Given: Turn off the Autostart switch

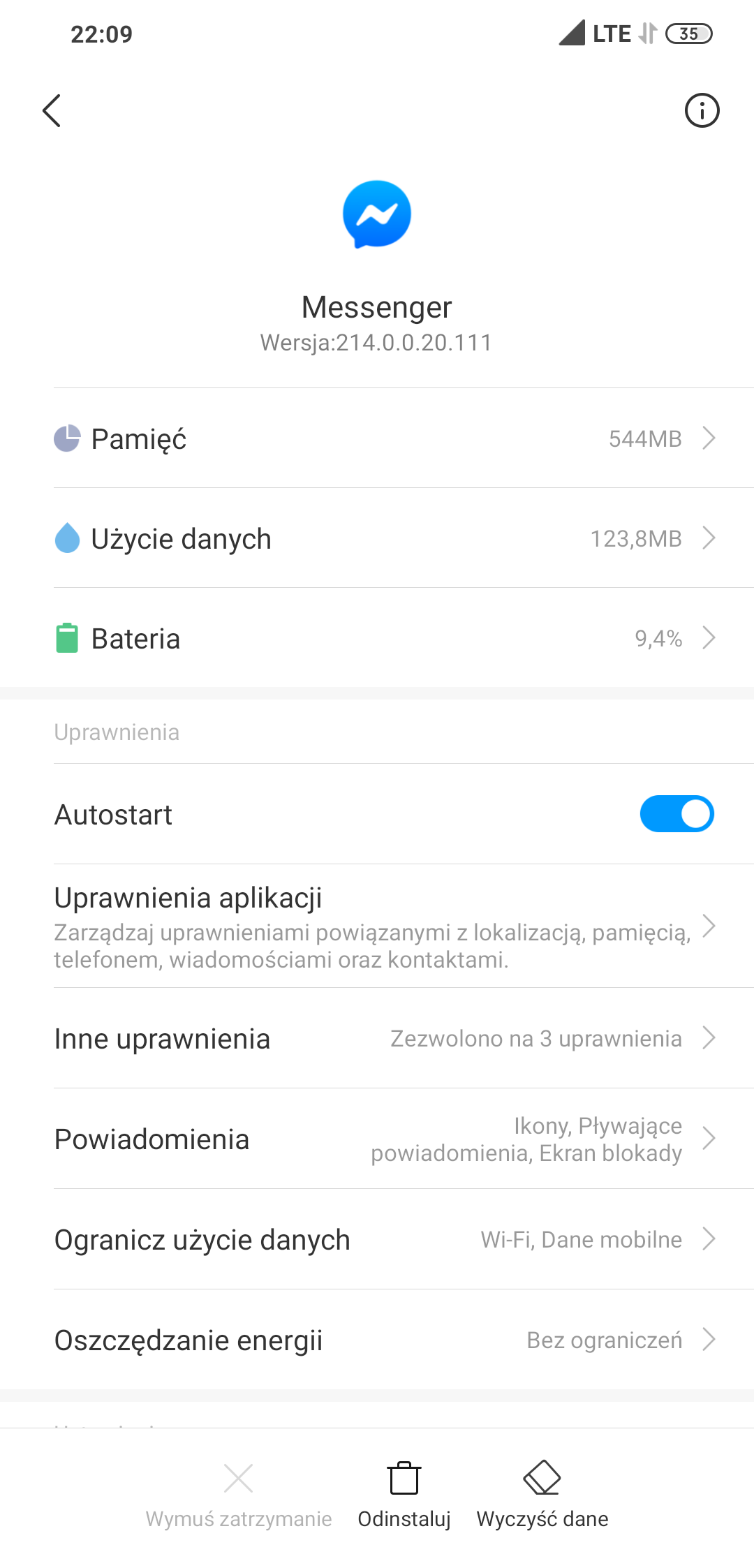Looking at the screenshot, I should point(676,814).
